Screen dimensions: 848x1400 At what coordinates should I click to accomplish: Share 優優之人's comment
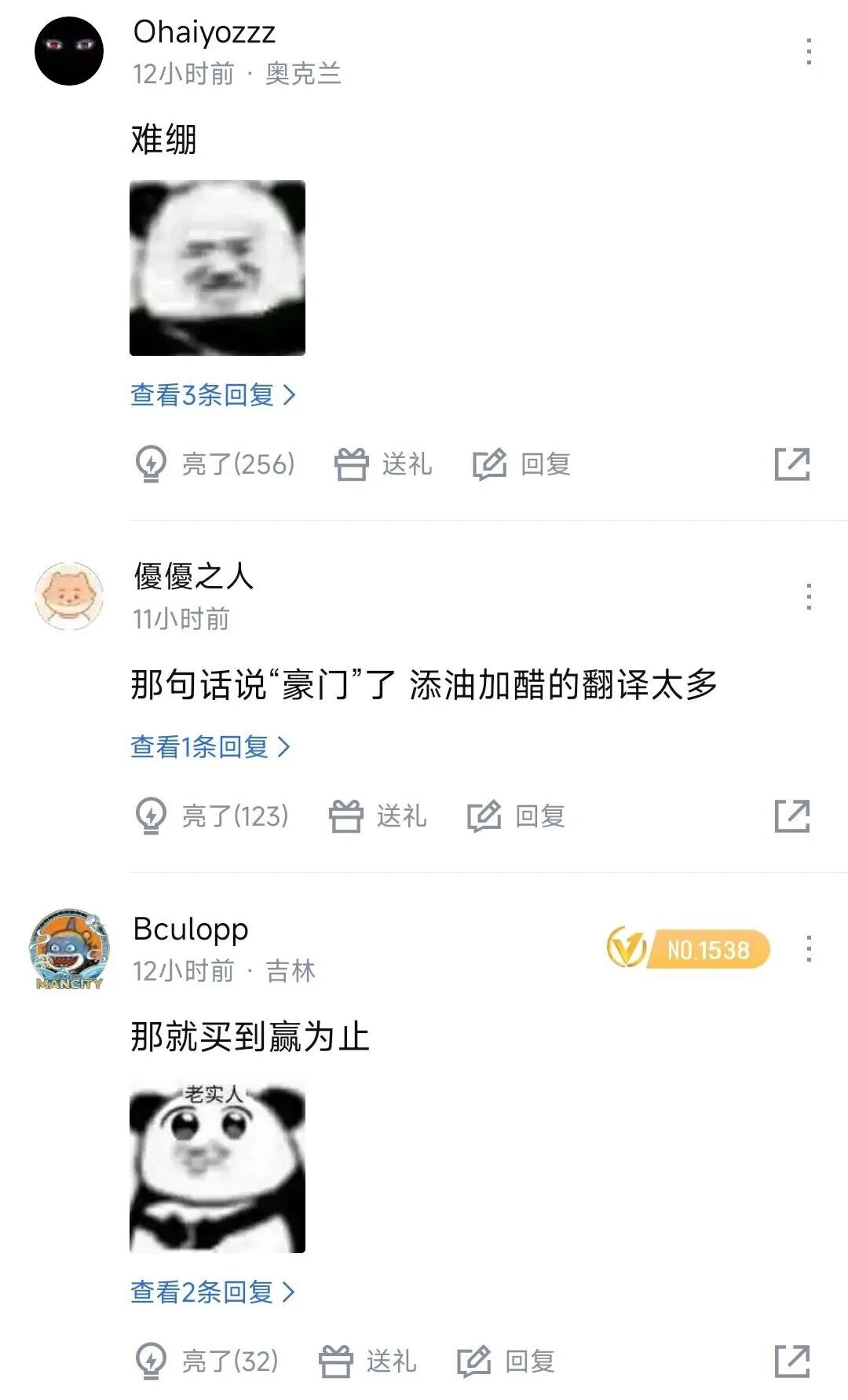(x=791, y=815)
